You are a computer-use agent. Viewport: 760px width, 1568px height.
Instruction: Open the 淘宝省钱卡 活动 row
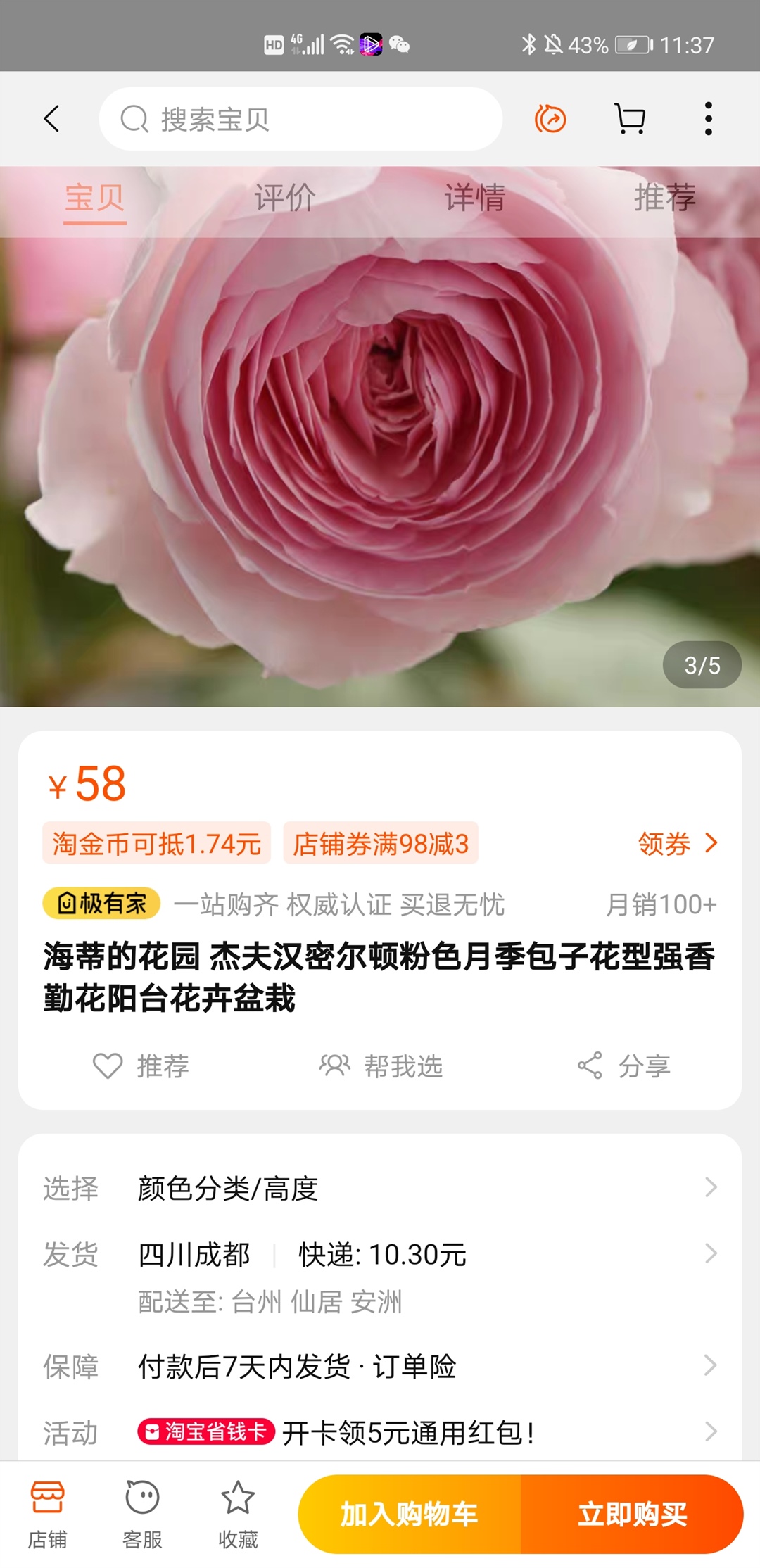tap(380, 1431)
